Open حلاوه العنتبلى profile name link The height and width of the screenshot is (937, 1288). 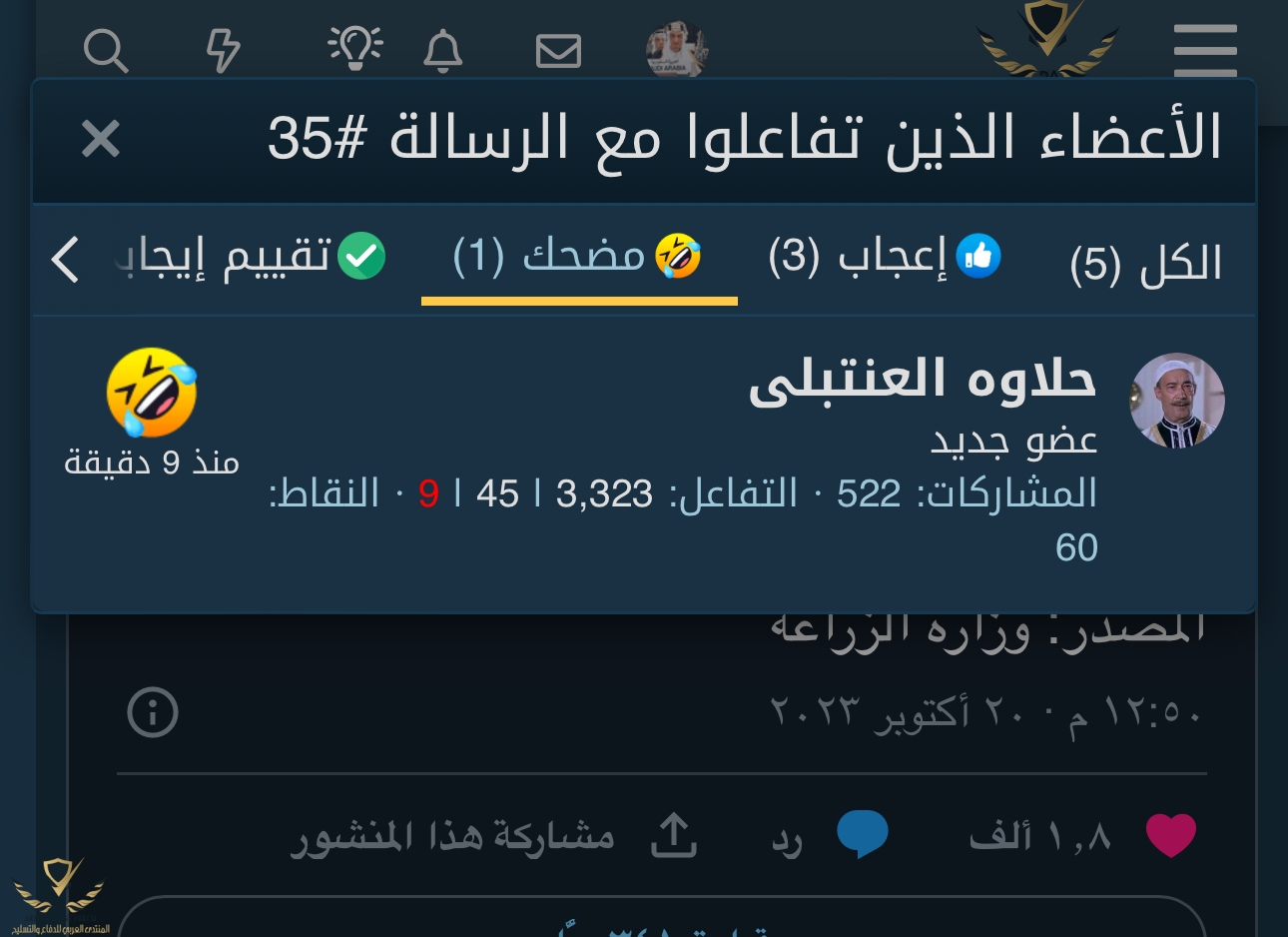click(922, 381)
